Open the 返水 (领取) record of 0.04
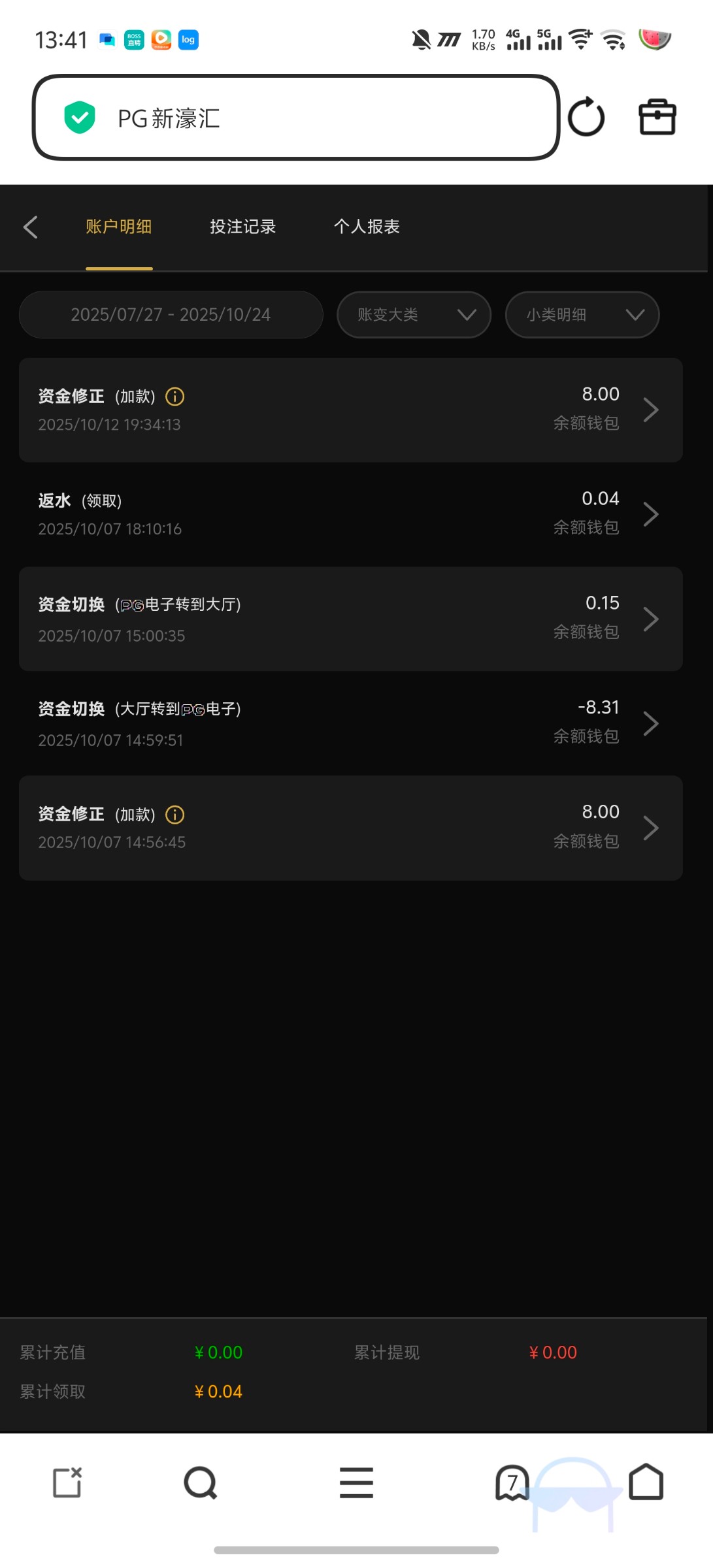The width and height of the screenshot is (713, 1568). (350, 514)
